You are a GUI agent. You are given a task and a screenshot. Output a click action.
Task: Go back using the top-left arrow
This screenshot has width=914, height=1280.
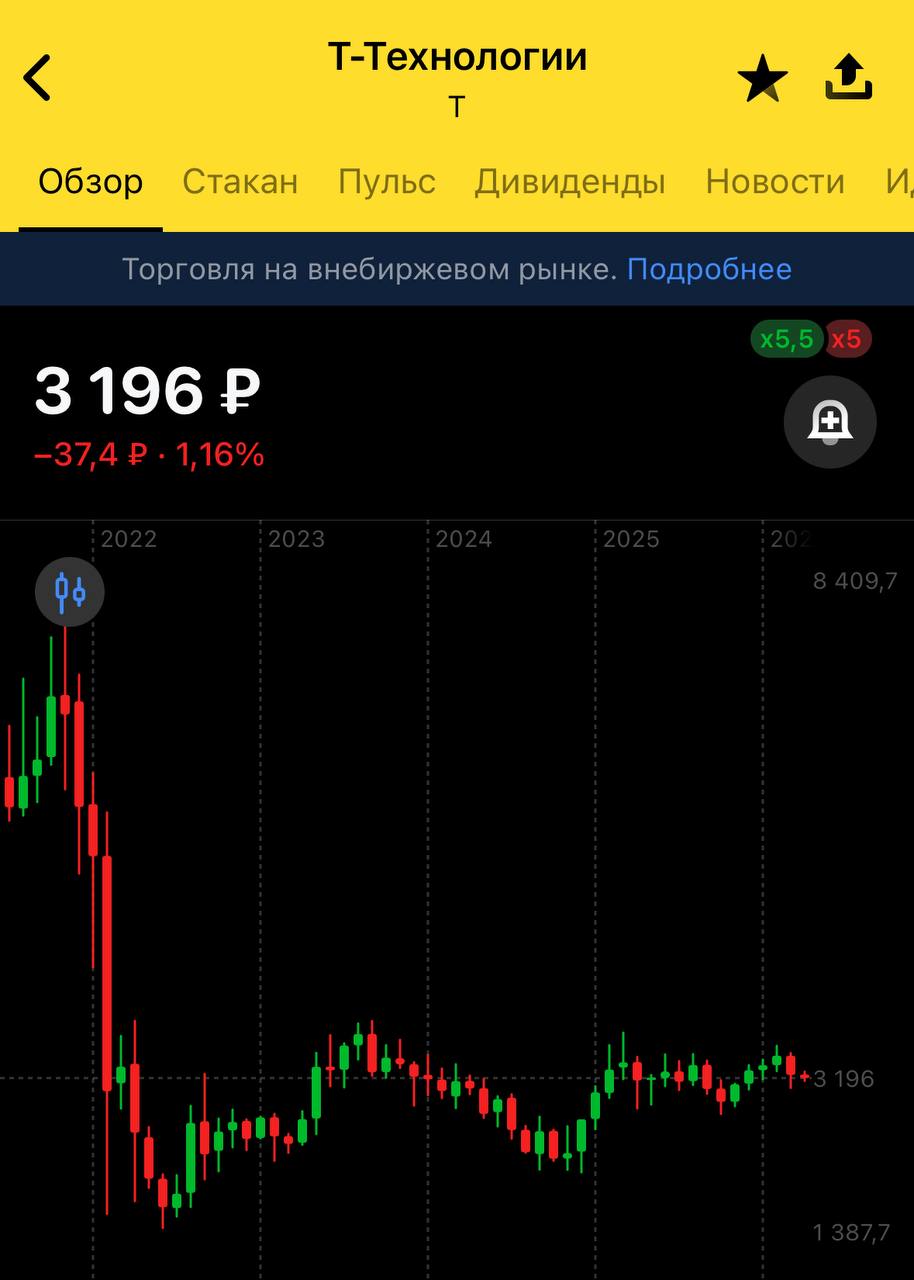click(38, 78)
